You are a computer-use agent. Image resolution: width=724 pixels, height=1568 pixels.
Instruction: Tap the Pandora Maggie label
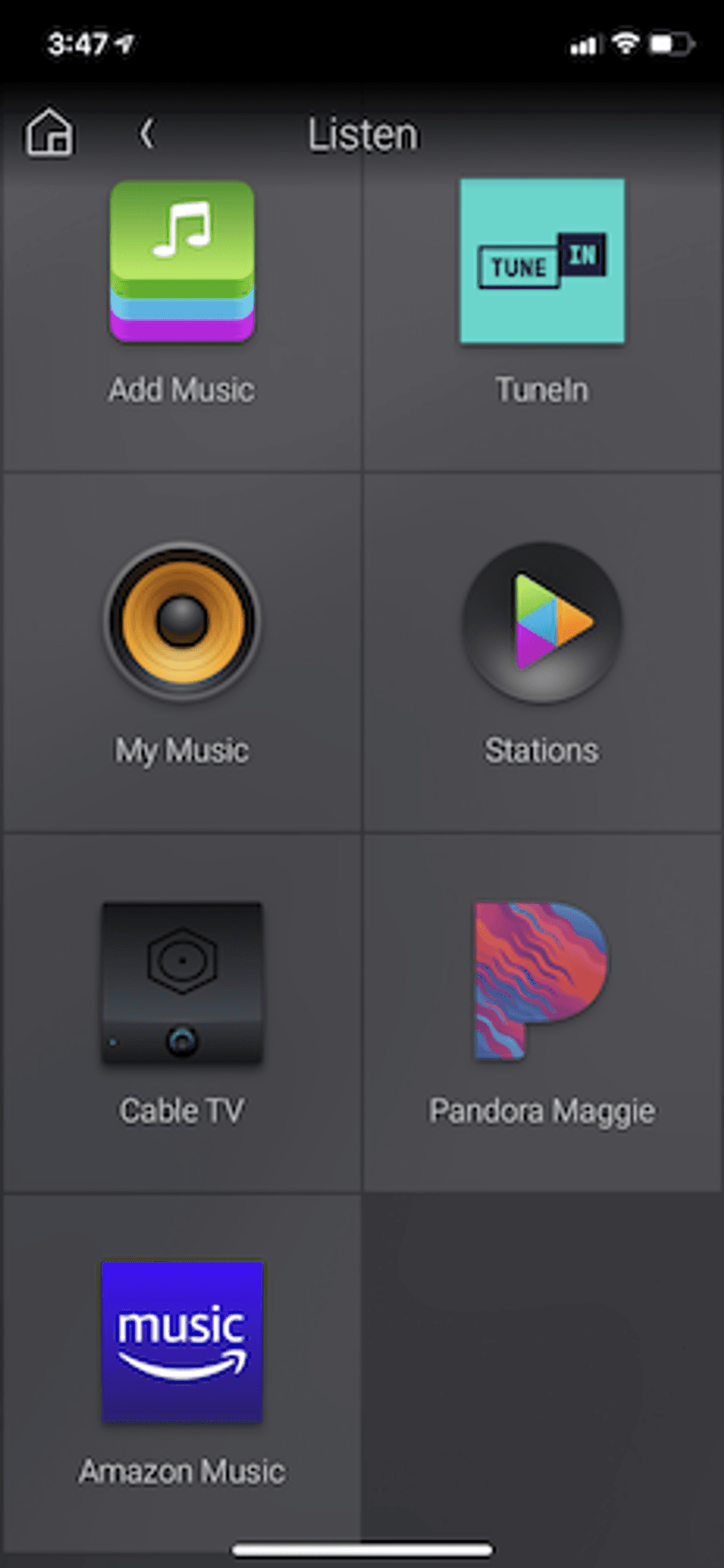pos(542,1109)
